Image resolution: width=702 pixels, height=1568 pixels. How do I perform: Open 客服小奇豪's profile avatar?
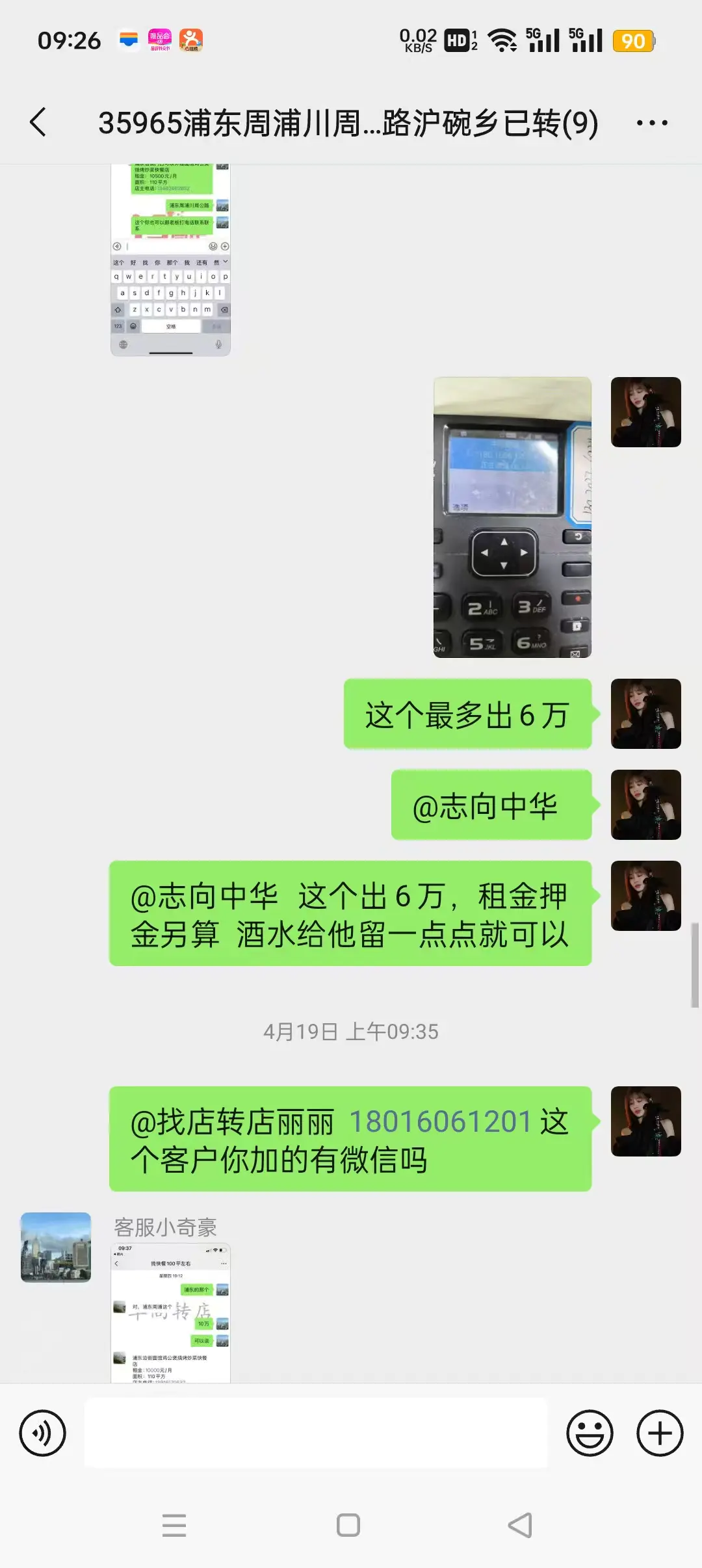point(56,1247)
